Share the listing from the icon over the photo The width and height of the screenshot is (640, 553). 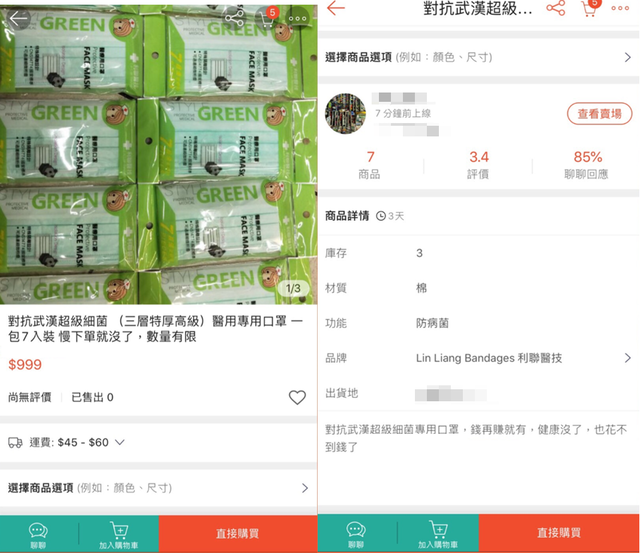coord(234,17)
